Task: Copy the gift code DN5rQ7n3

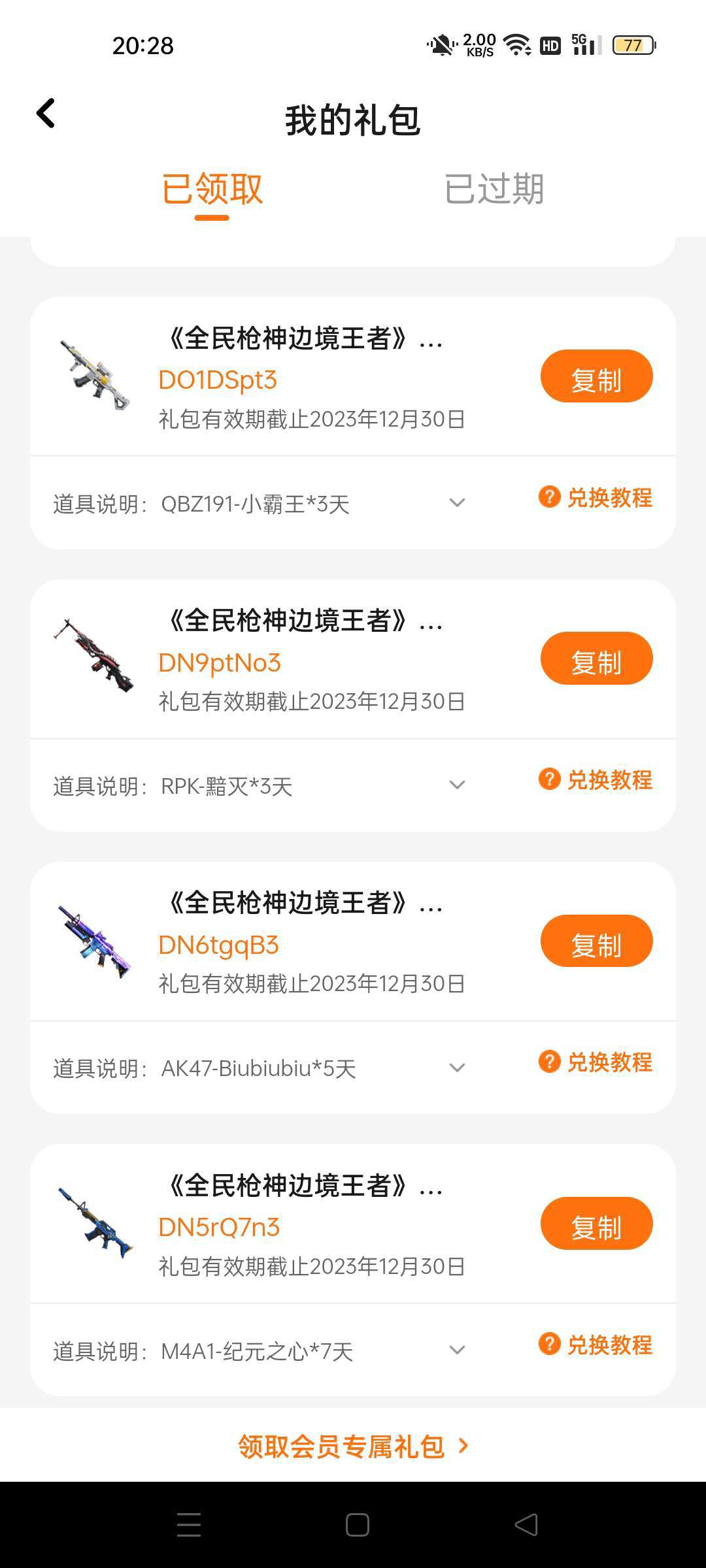Action: point(596,1224)
